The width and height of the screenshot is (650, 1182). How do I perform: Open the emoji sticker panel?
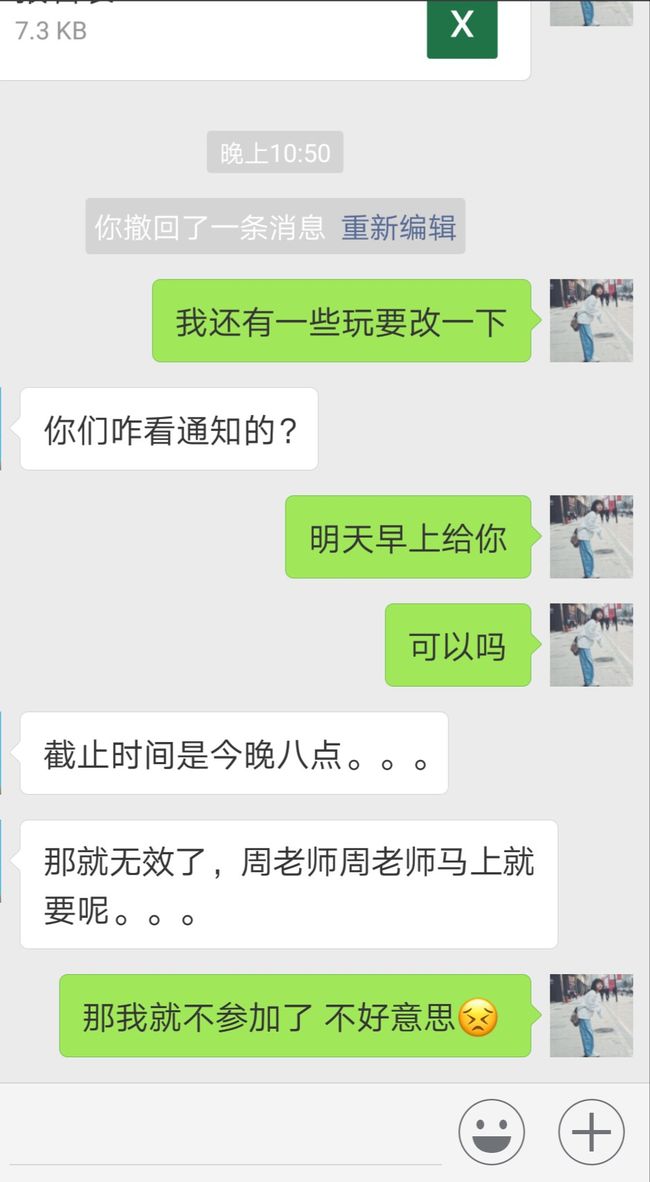tap(491, 1131)
